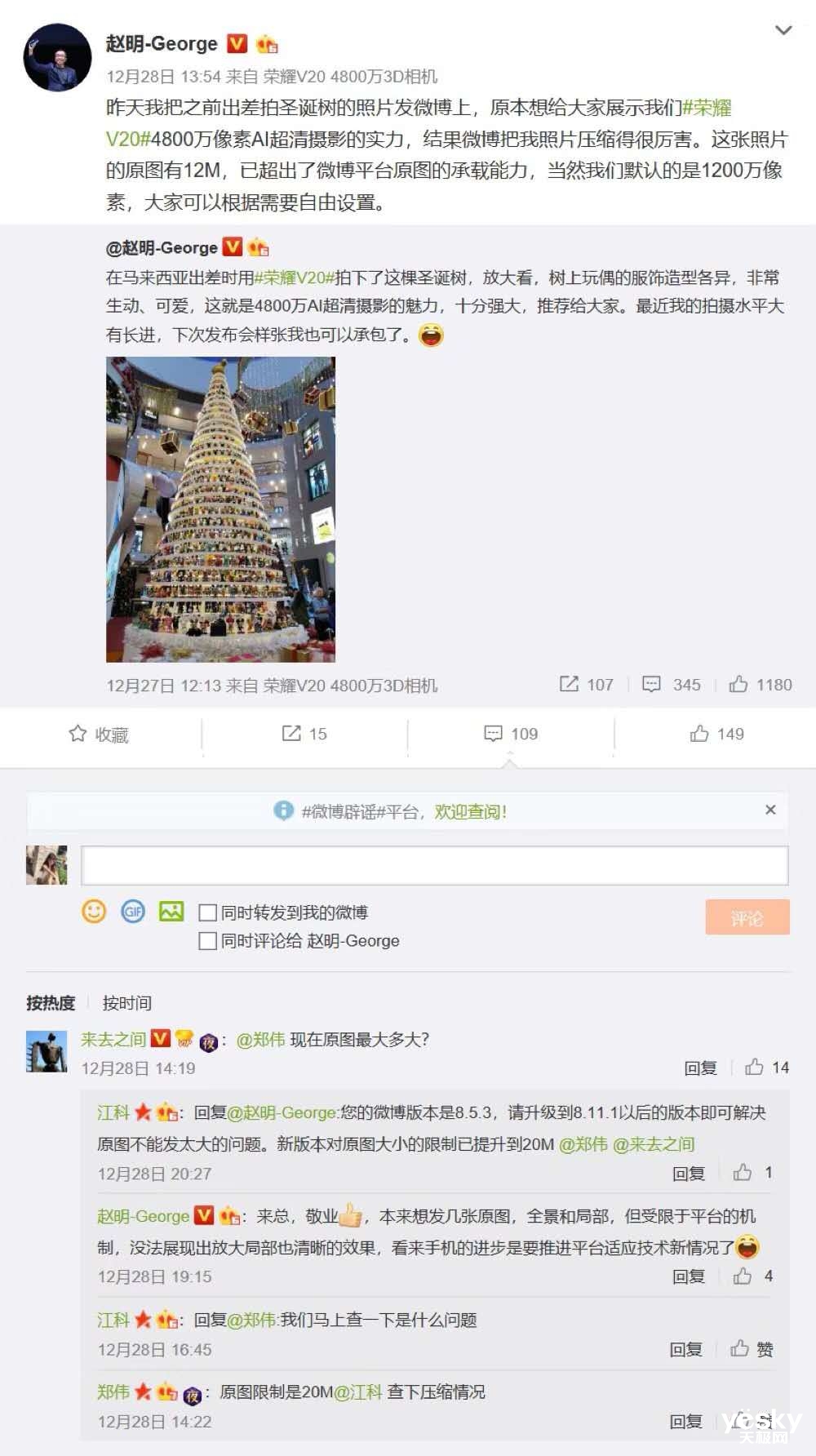Insert a GIF into the comment
Image resolution: width=816 pixels, height=1456 pixels.
point(133,911)
